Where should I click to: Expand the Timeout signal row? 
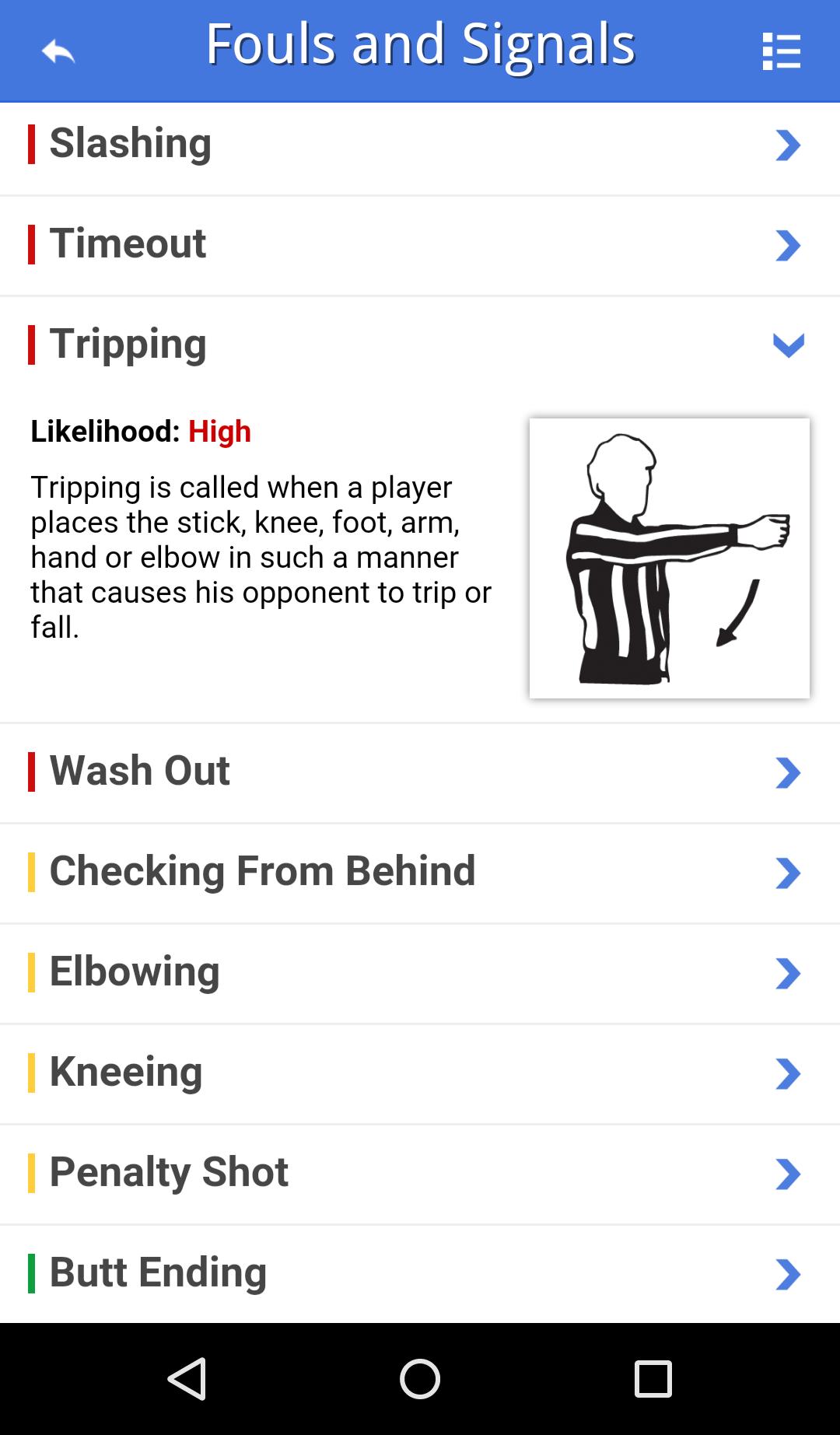420,245
